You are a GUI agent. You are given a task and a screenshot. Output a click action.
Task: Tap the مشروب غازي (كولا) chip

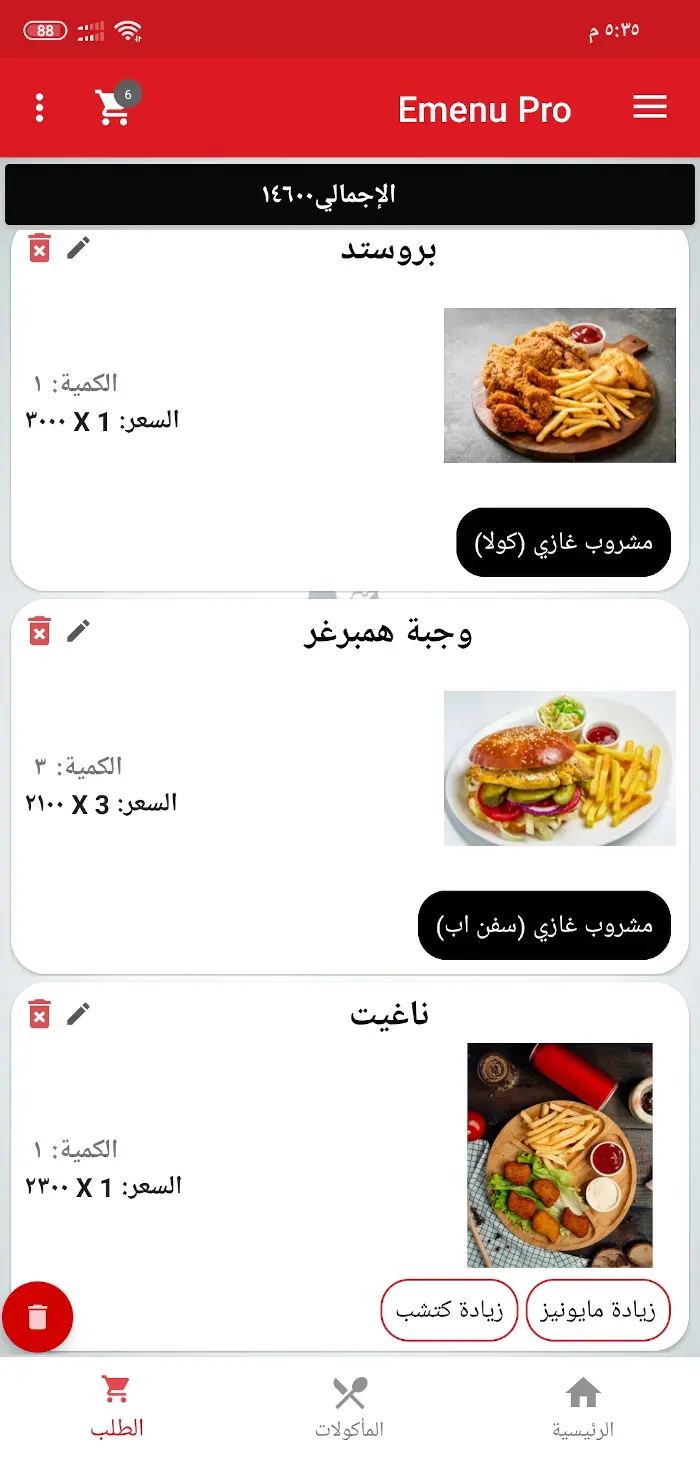coord(563,542)
